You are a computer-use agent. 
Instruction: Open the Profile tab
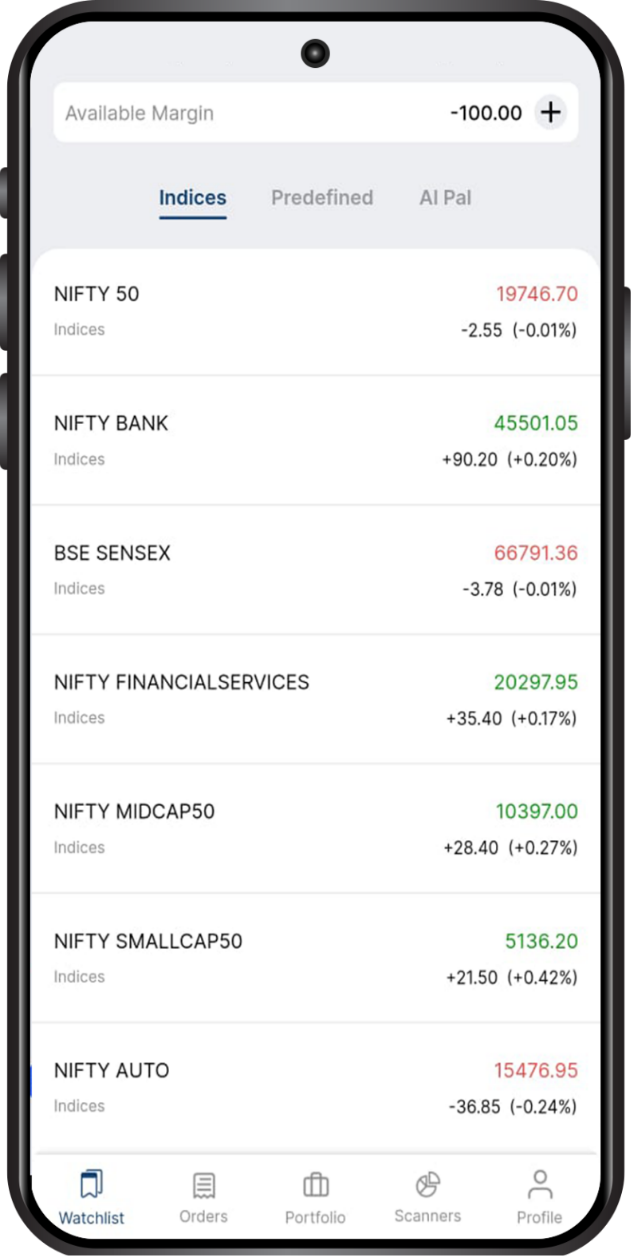pos(540,1198)
